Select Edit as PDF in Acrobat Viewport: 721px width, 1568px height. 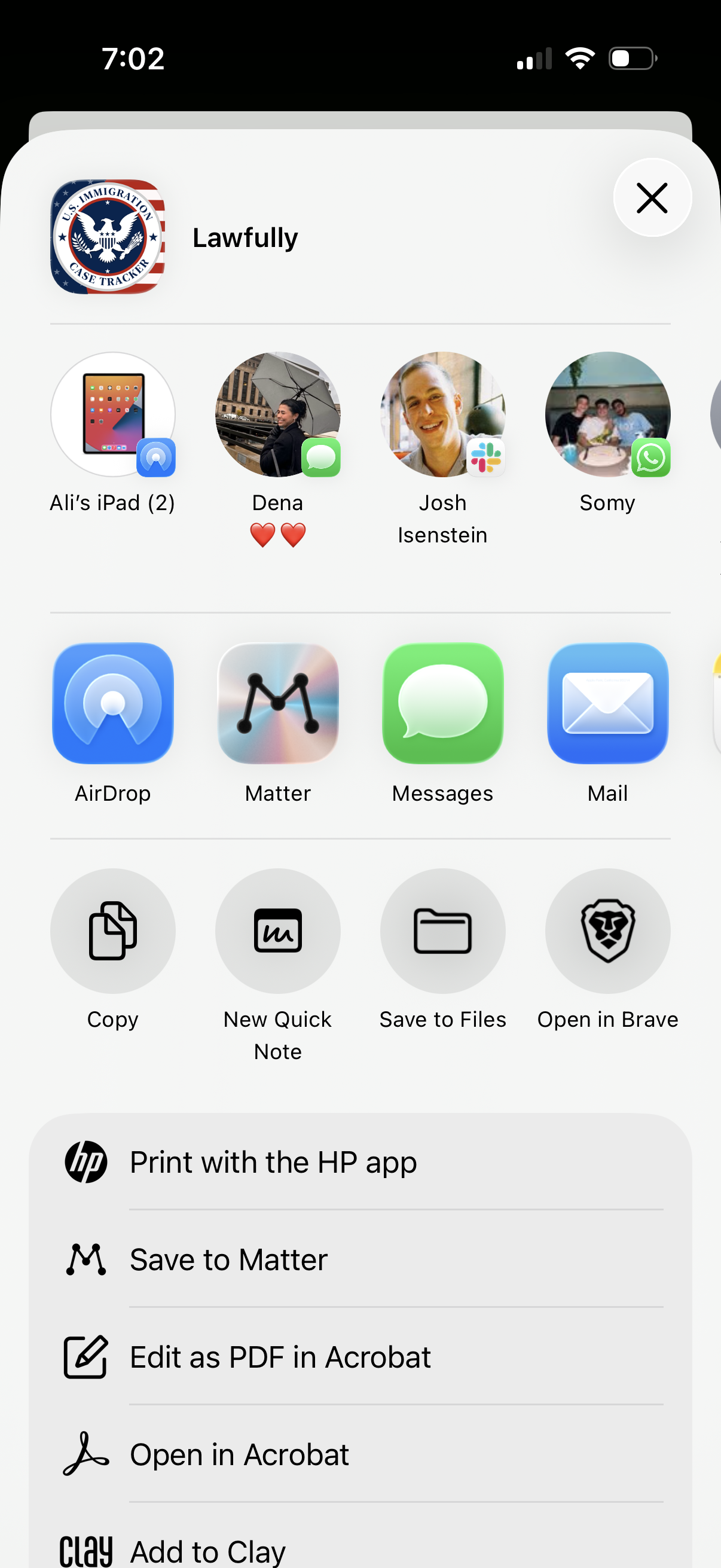coord(360,1357)
